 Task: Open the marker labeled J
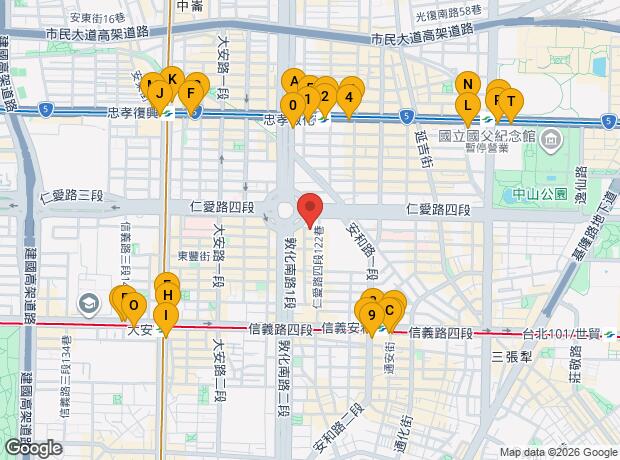coord(160,92)
